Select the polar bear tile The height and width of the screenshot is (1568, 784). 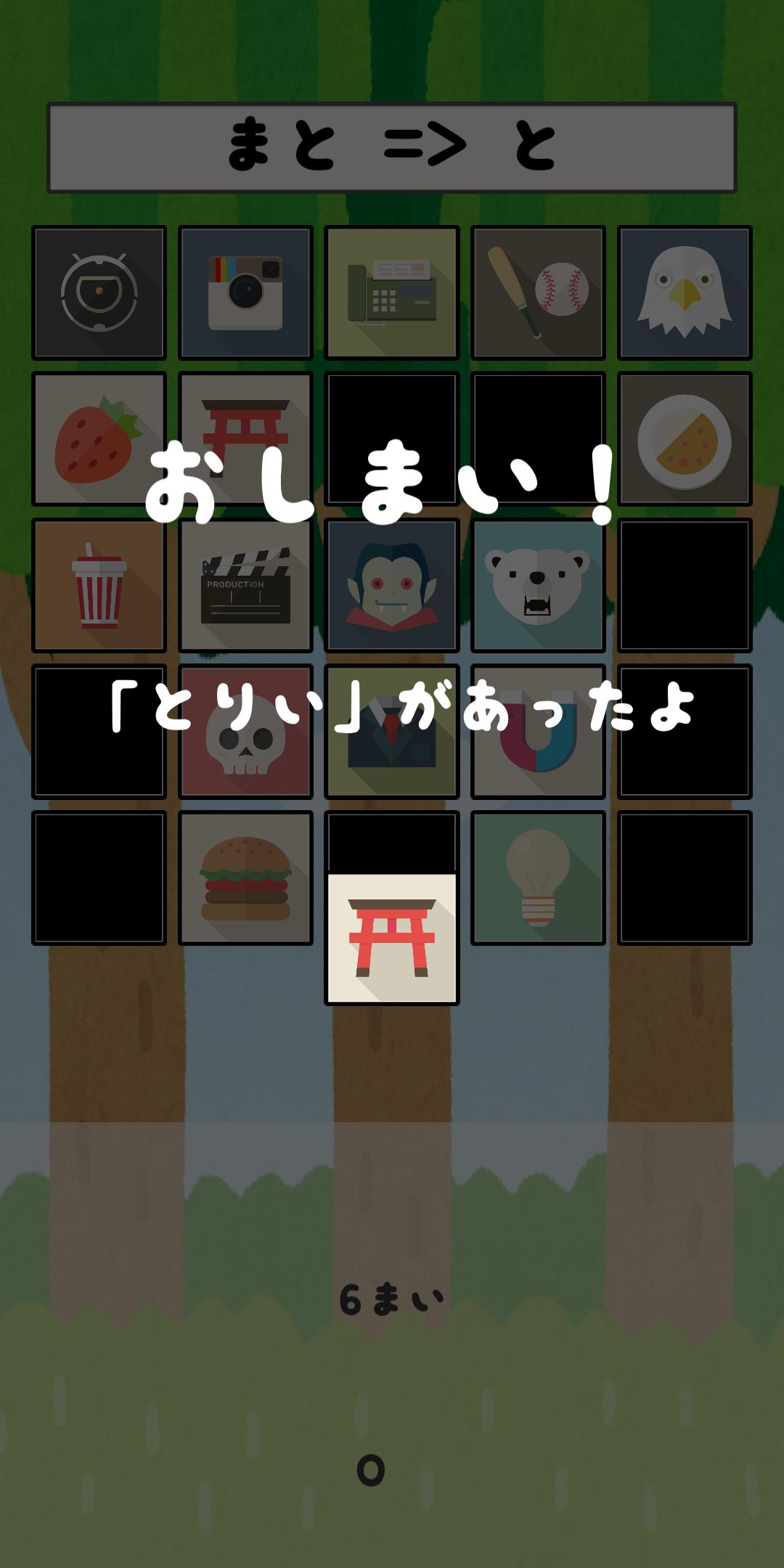pyautogui.click(x=538, y=586)
